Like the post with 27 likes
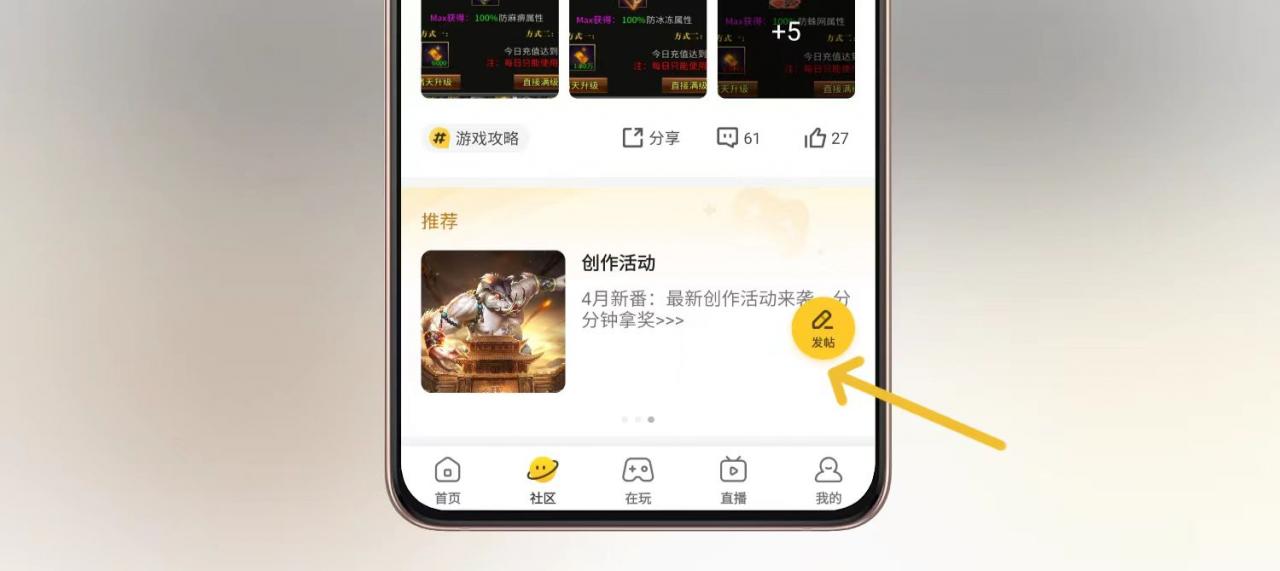This screenshot has height=571, width=1280. pyautogui.click(x=826, y=138)
